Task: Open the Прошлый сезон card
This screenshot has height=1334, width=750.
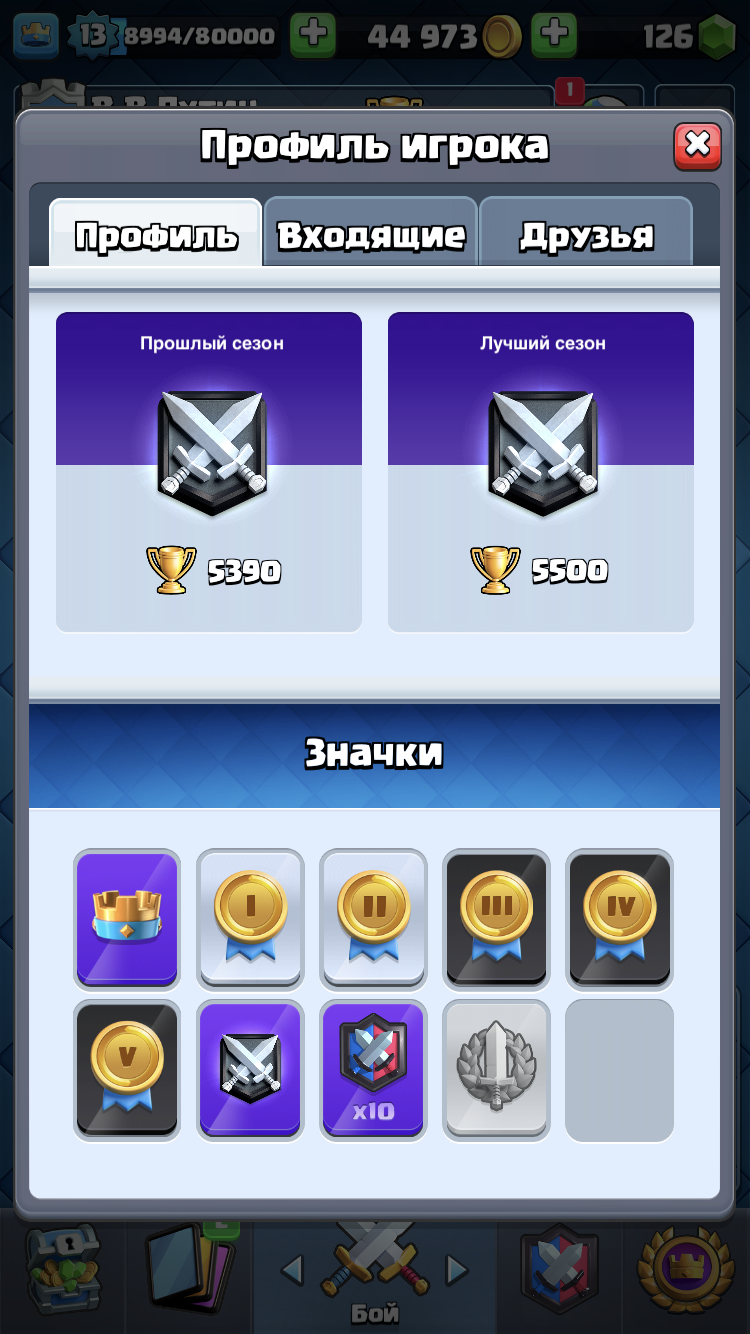Action: [209, 472]
